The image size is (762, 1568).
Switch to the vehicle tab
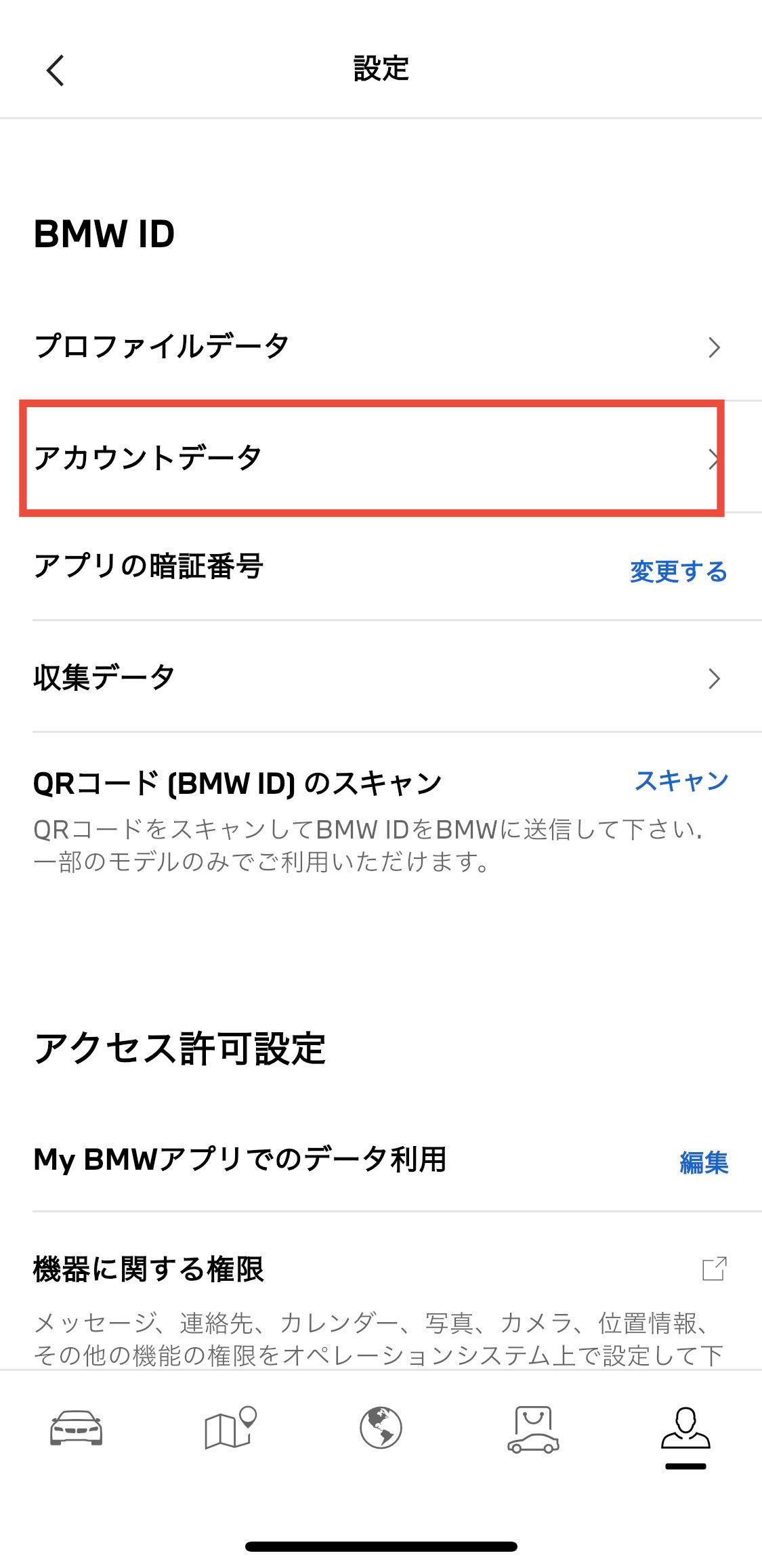tap(77, 1428)
